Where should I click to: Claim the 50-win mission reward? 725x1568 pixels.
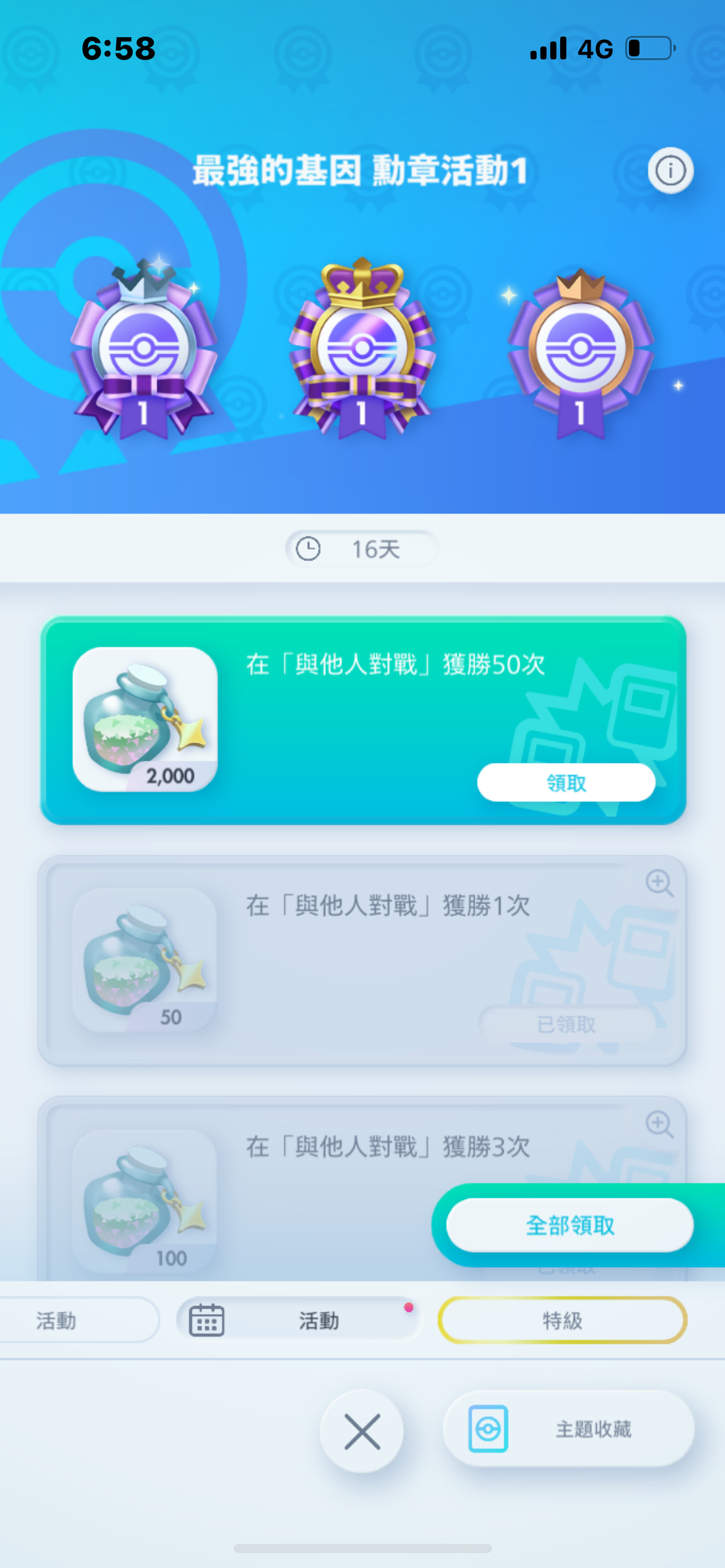[566, 783]
